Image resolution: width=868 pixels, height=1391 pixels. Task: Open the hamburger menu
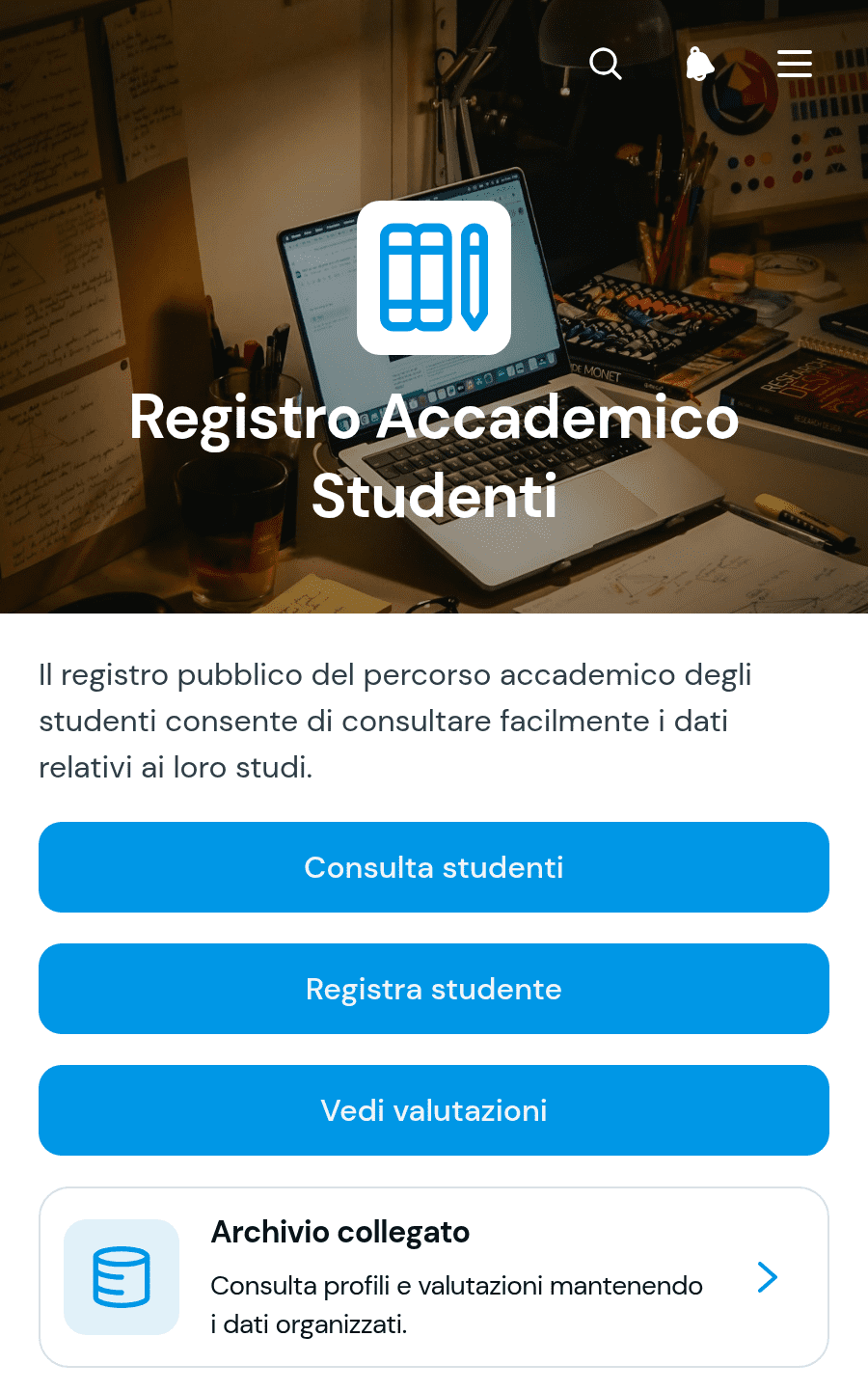coord(795,64)
